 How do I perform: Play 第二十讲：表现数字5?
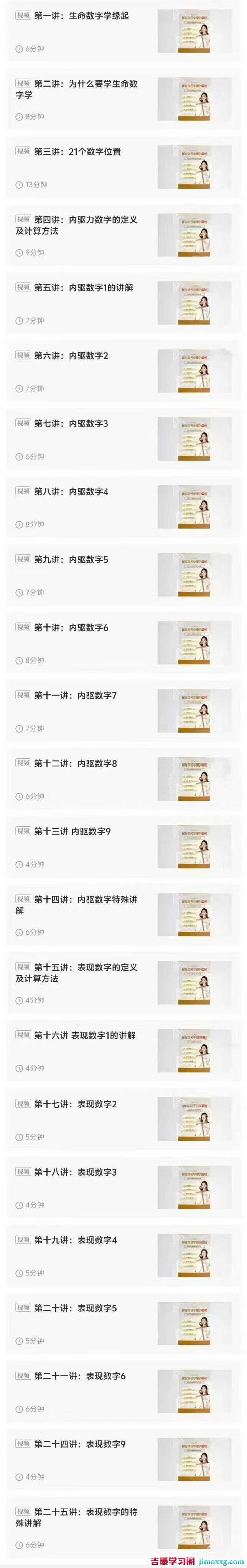76,1308
